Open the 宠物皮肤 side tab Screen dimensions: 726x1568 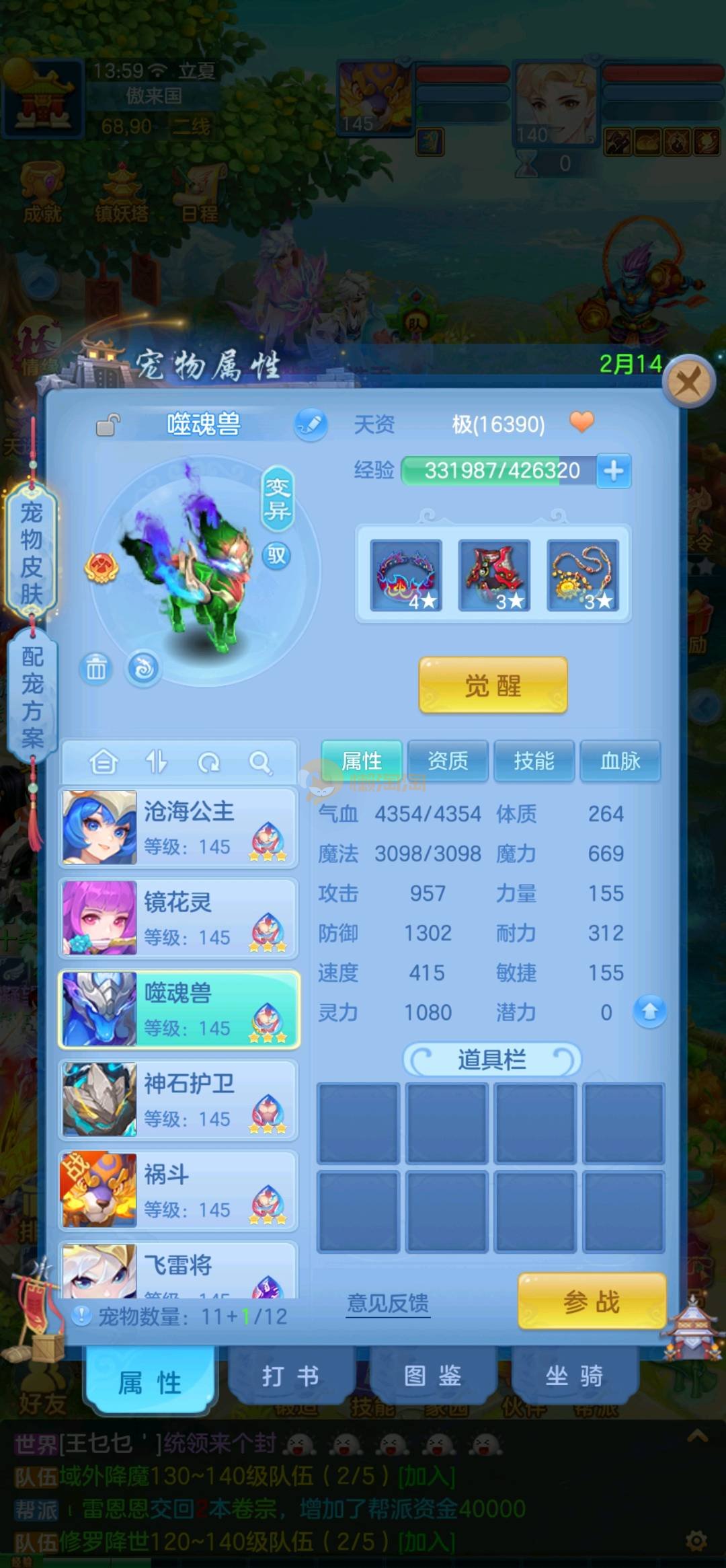32,552
